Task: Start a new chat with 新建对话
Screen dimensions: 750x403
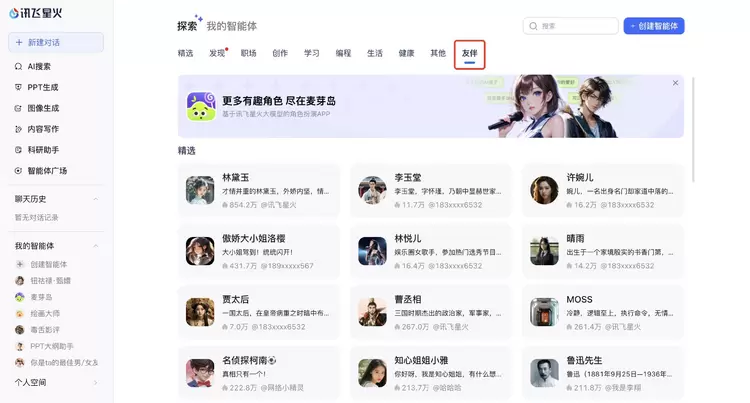Action: [x=56, y=42]
